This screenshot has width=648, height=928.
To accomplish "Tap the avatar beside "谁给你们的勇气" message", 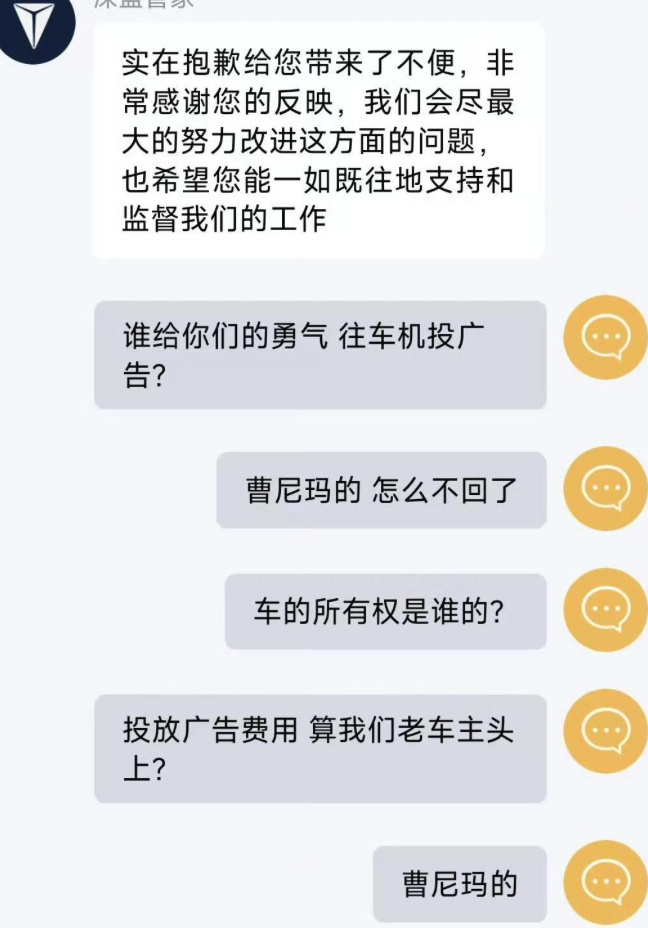I will pyautogui.click(x=605, y=337).
